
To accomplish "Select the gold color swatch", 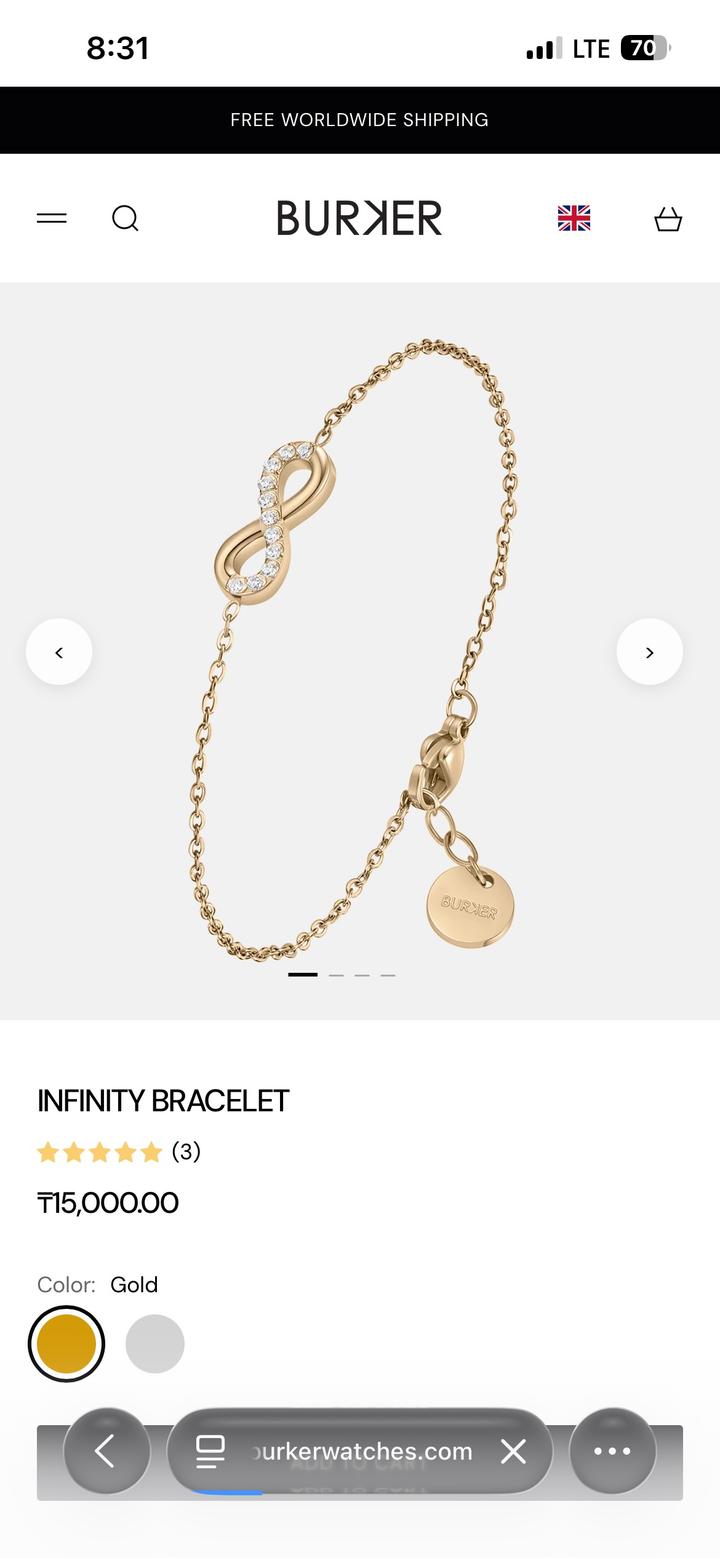I will pyautogui.click(x=66, y=1344).
